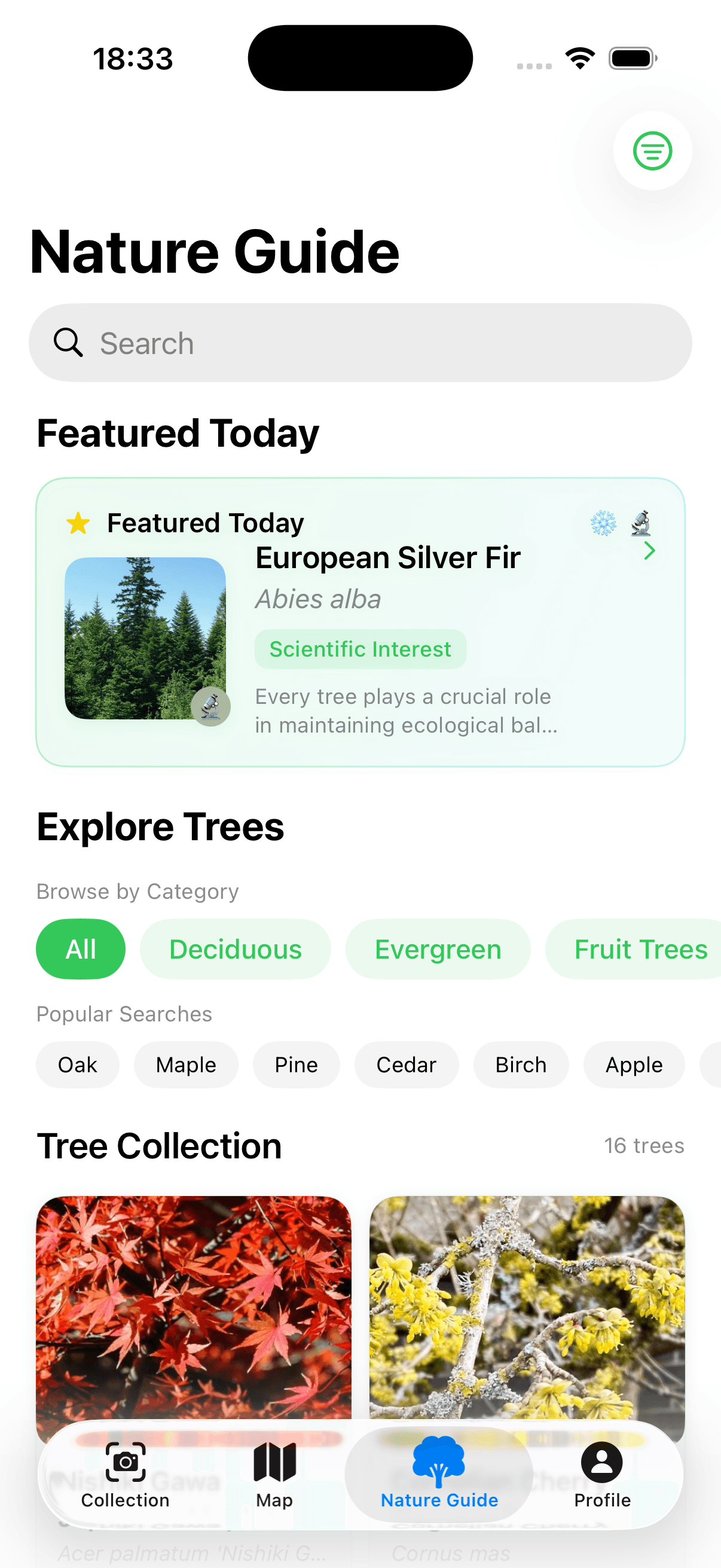Expand the European Silver Fir card chevron
The image size is (721, 1568).
pyautogui.click(x=649, y=551)
